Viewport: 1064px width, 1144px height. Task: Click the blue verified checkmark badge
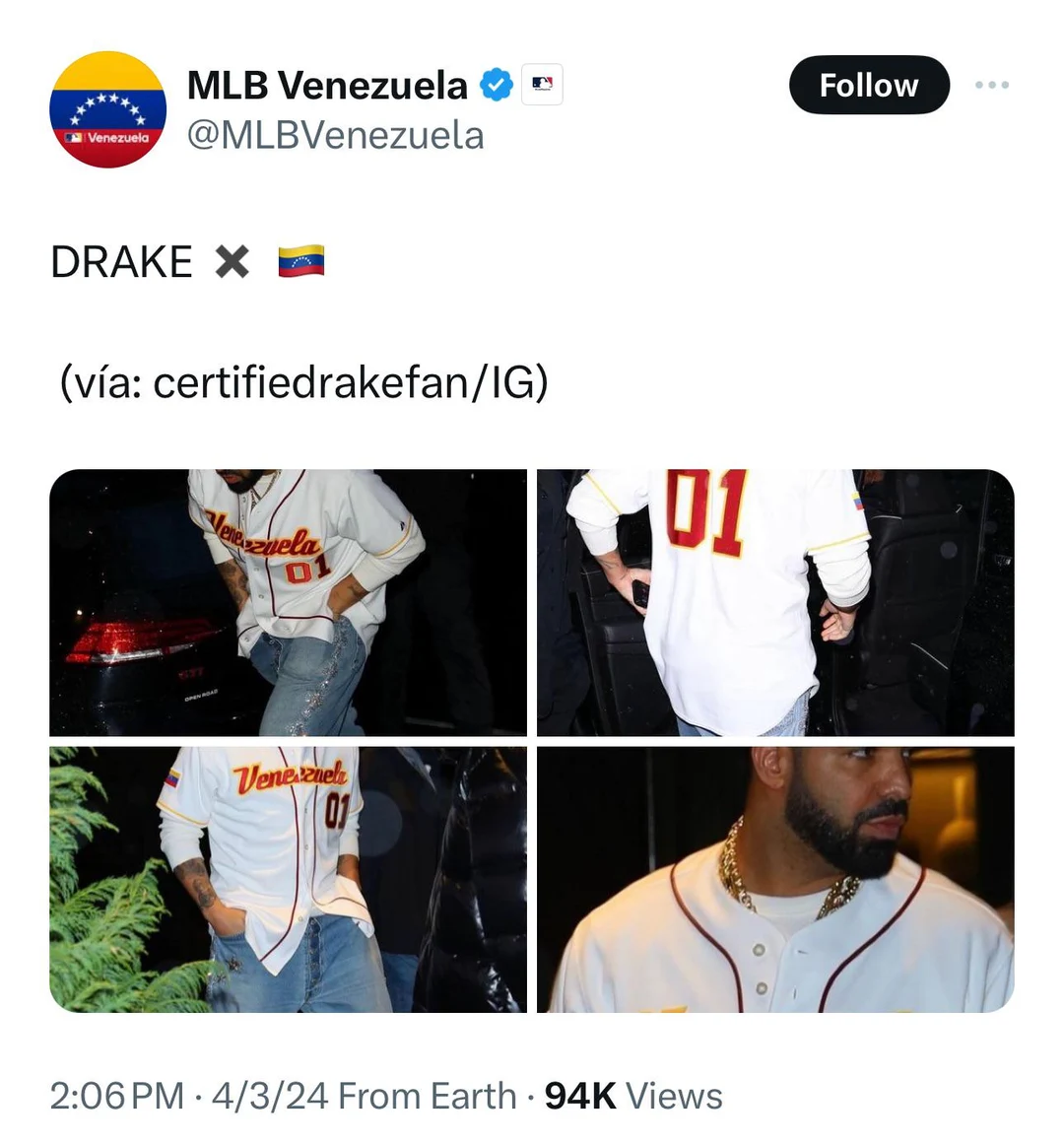coord(498,85)
